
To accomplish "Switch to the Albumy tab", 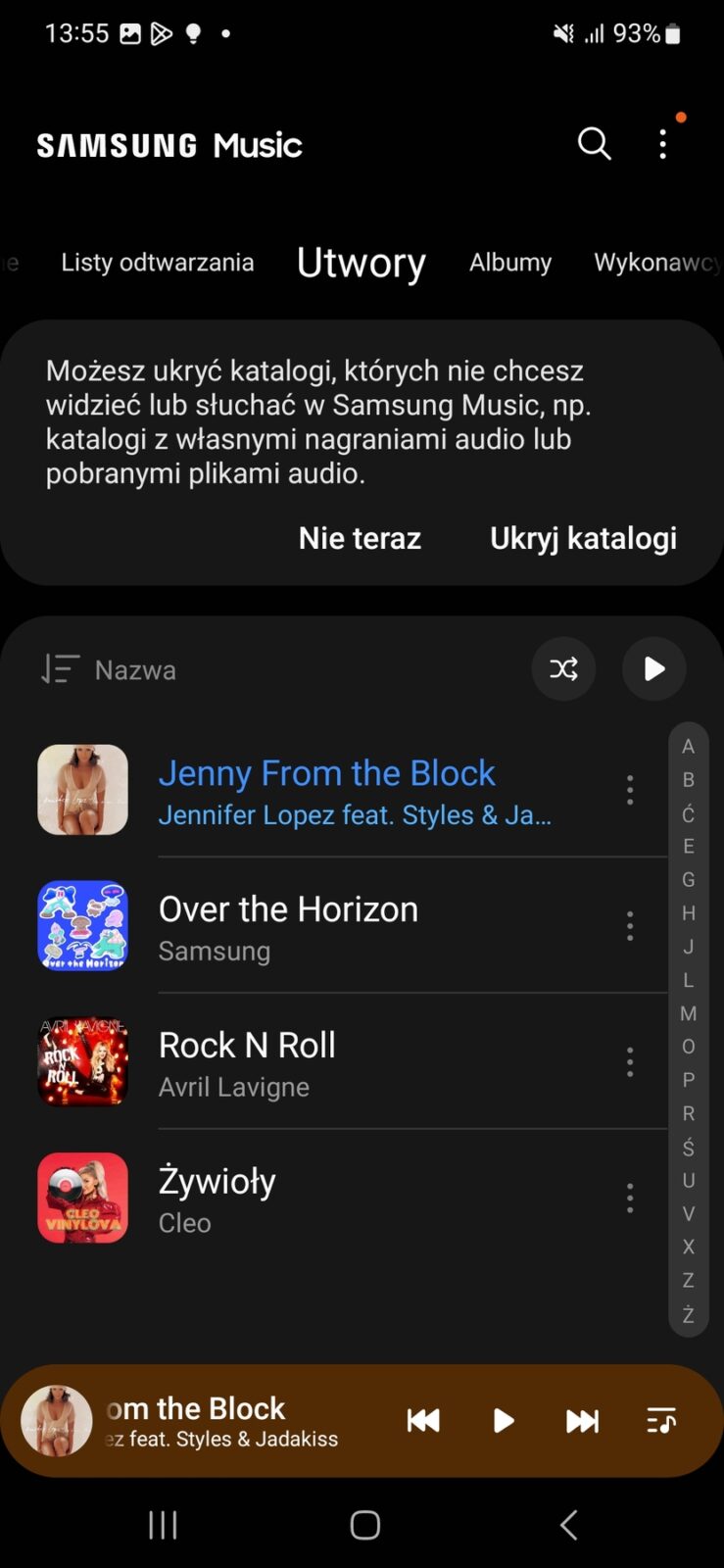I will (509, 263).
